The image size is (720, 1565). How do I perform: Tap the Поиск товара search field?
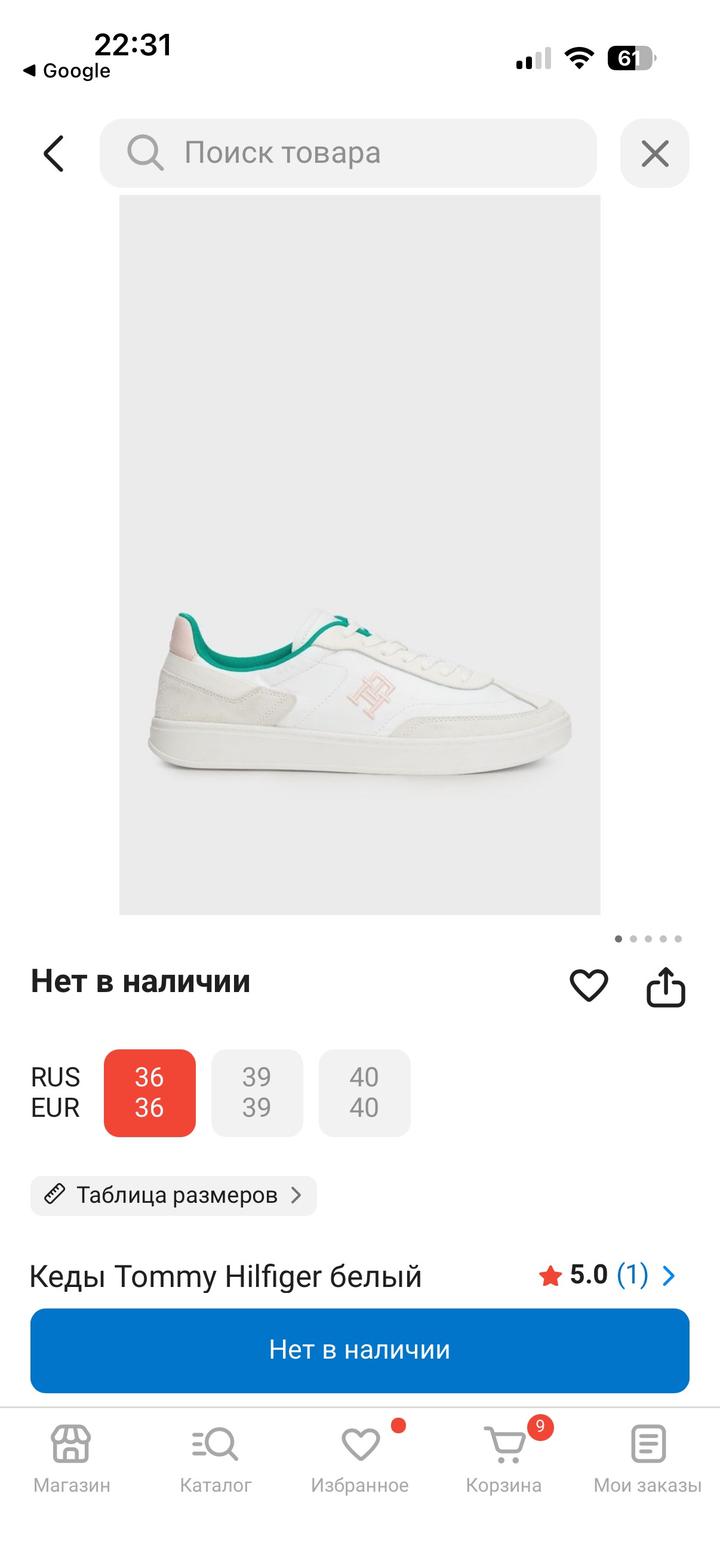tap(348, 153)
